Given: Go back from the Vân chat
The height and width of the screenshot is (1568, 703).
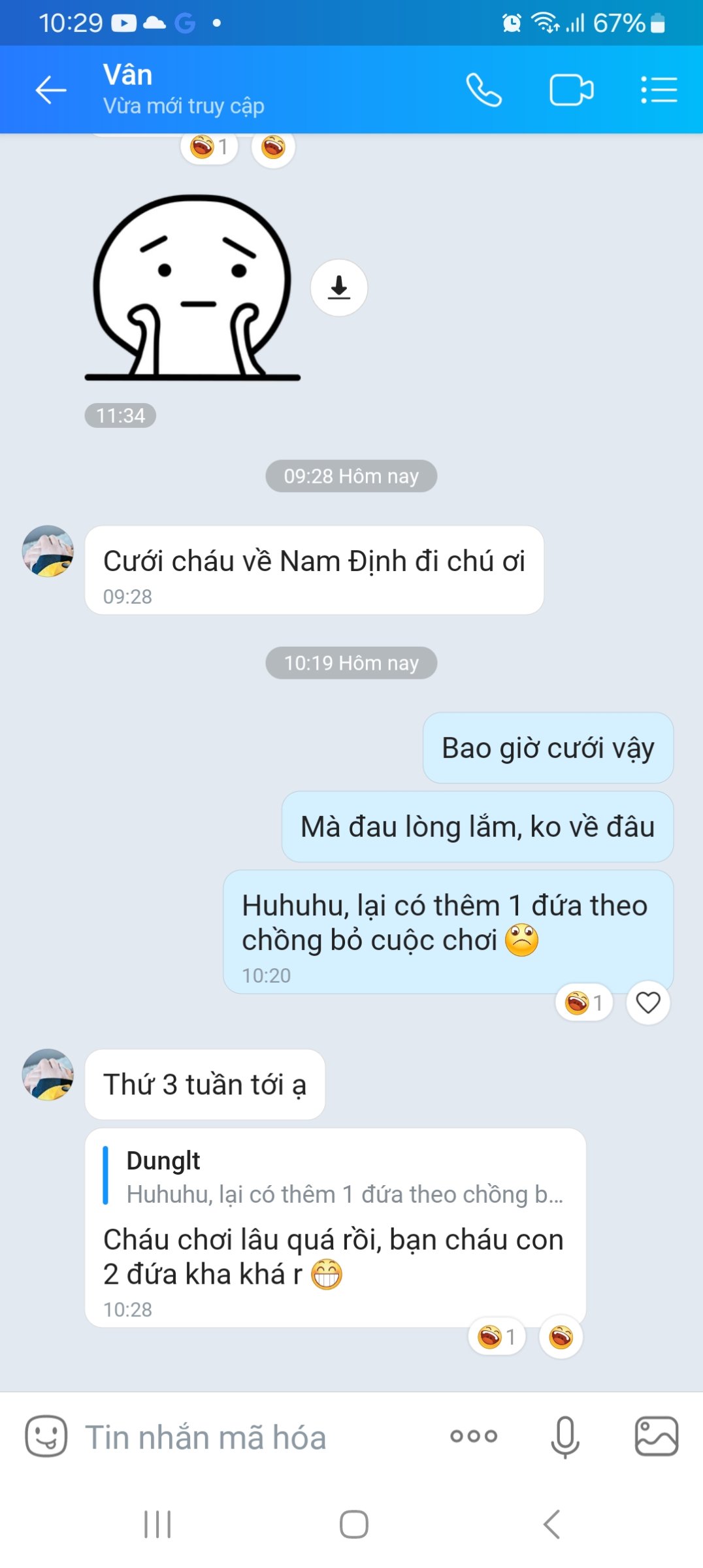Looking at the screenshot, I should click(51, 90).
